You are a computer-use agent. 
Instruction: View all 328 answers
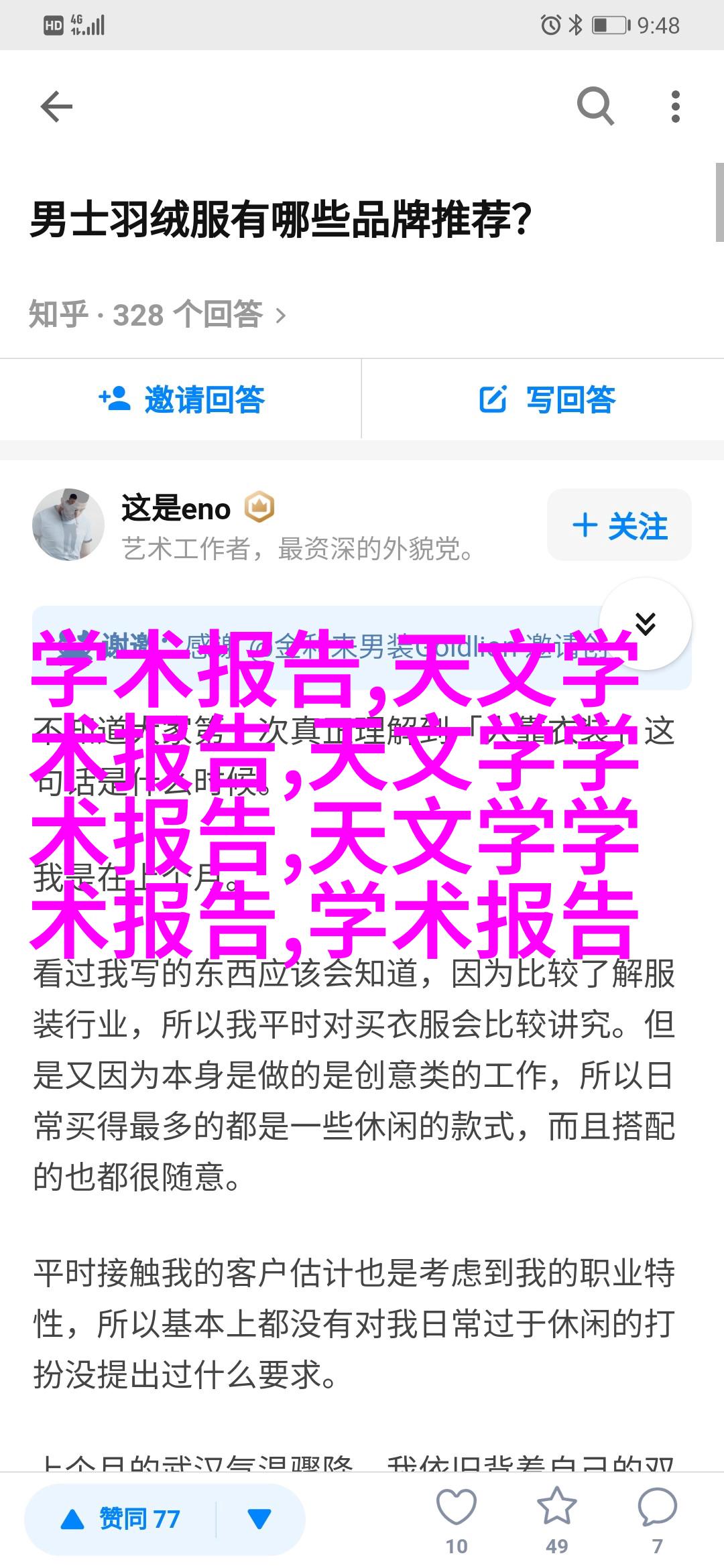point(158,314)
